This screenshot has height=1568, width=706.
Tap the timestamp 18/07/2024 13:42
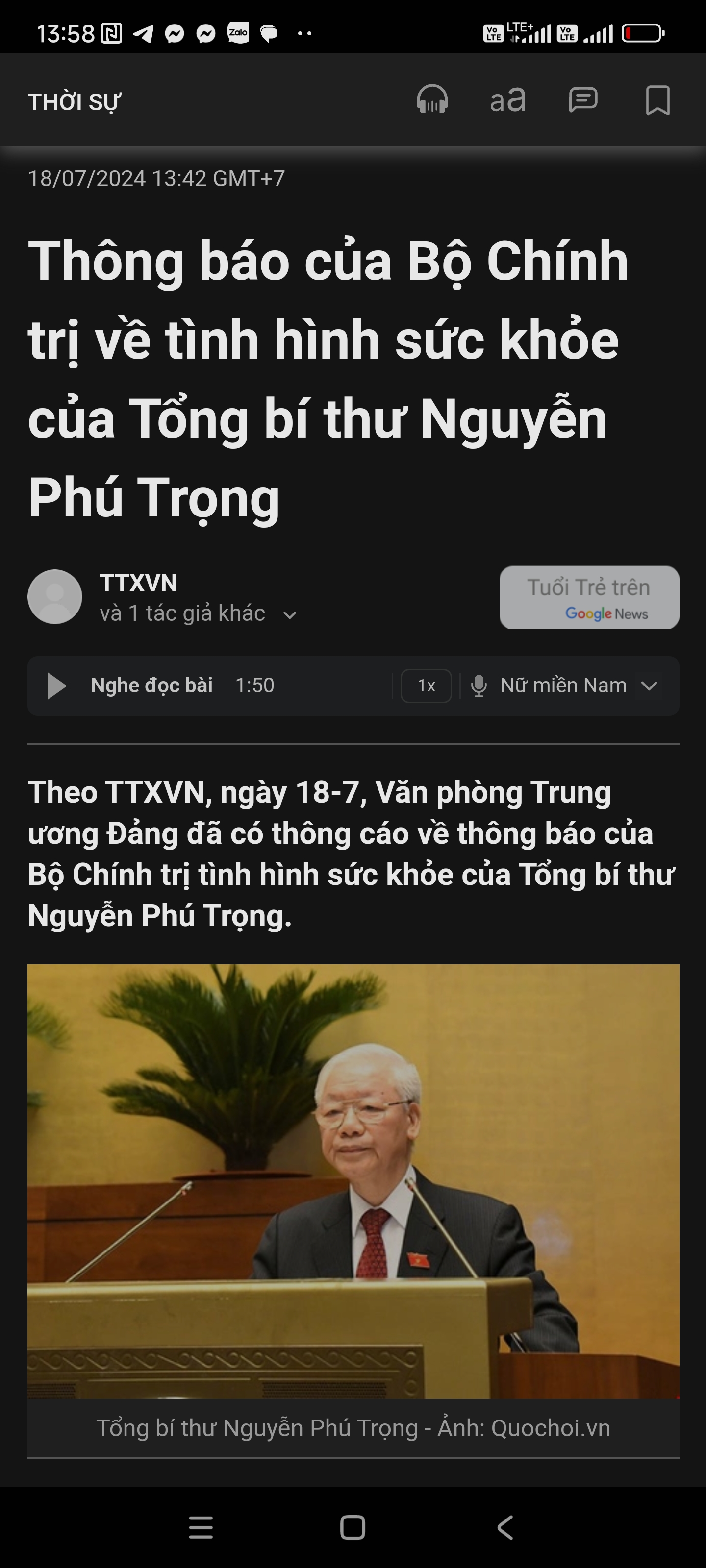158,178
